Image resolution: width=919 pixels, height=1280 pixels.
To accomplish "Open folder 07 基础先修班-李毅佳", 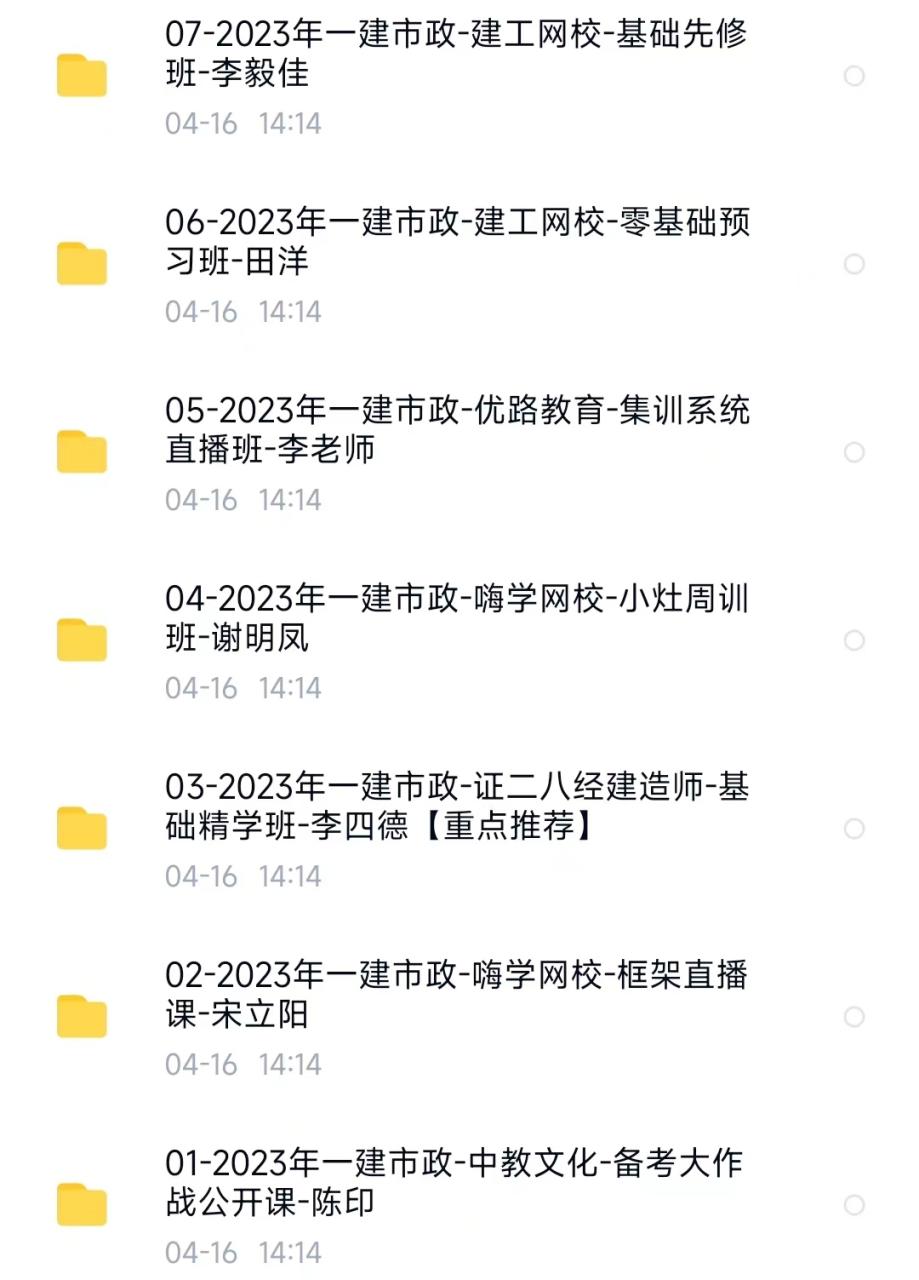I will coord(456,54).
